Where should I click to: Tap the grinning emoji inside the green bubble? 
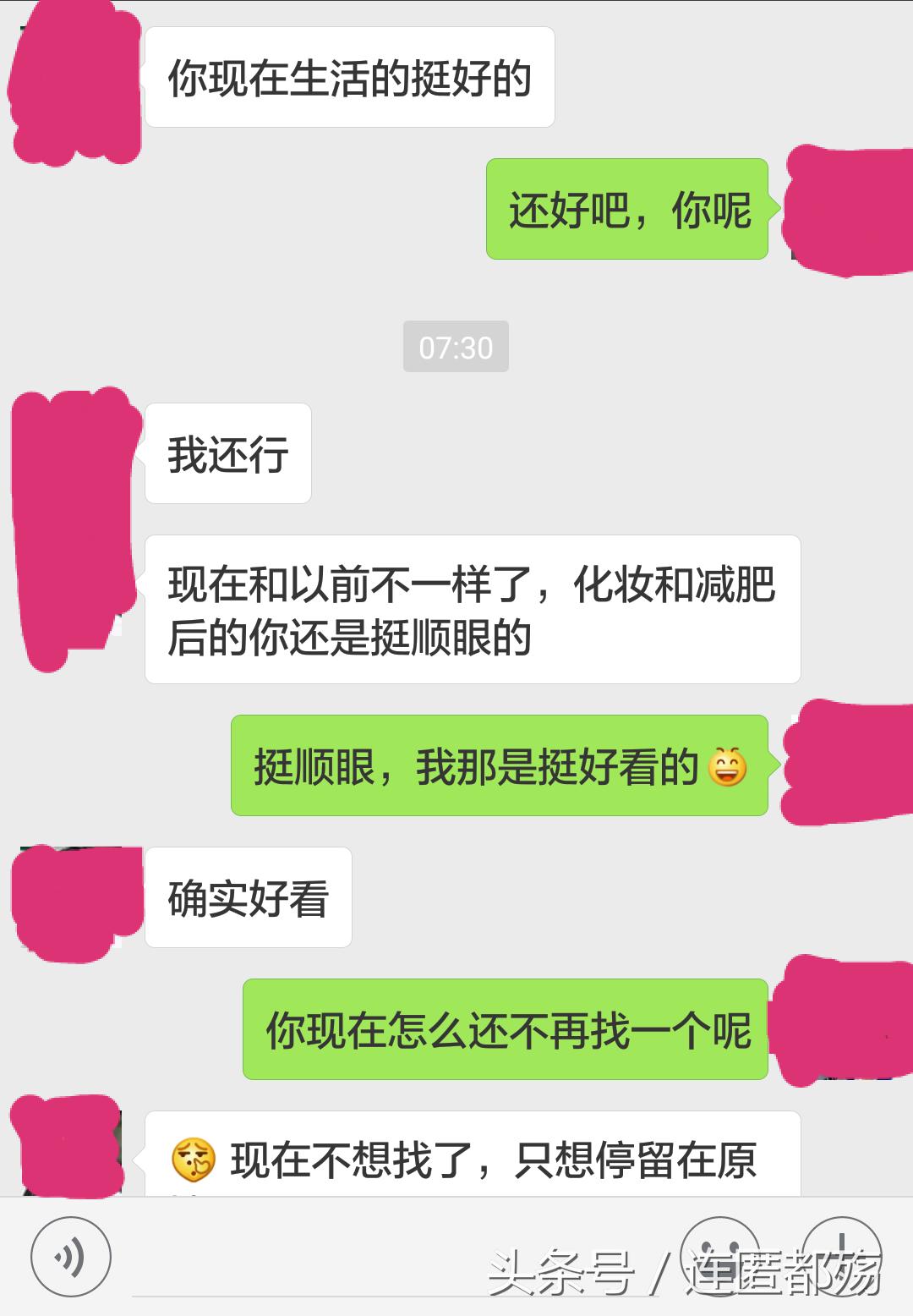point(729,766)
